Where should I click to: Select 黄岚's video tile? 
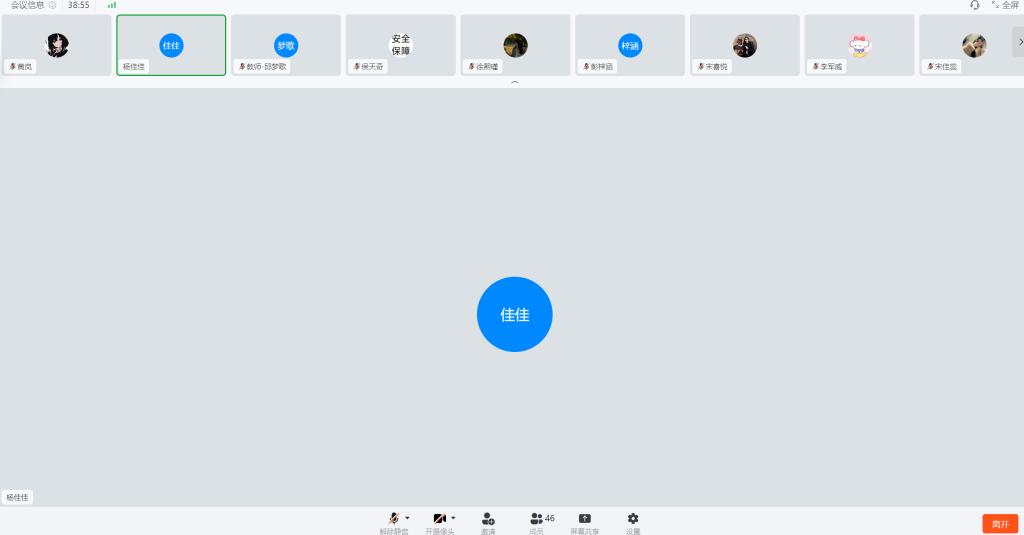point(57,45)
